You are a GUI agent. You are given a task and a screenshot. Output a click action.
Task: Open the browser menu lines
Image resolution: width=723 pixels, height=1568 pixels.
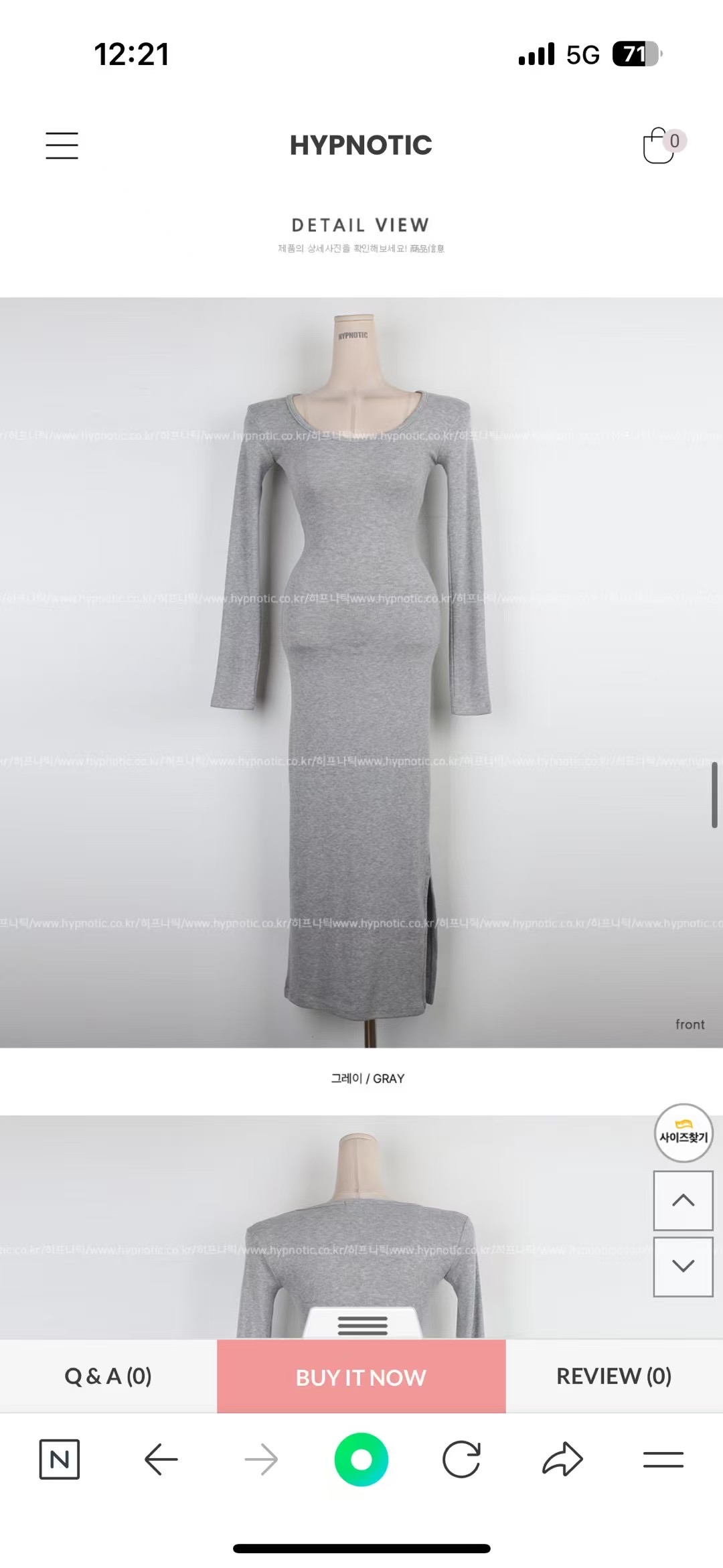pyautogui.click(x=663, y=1459)
